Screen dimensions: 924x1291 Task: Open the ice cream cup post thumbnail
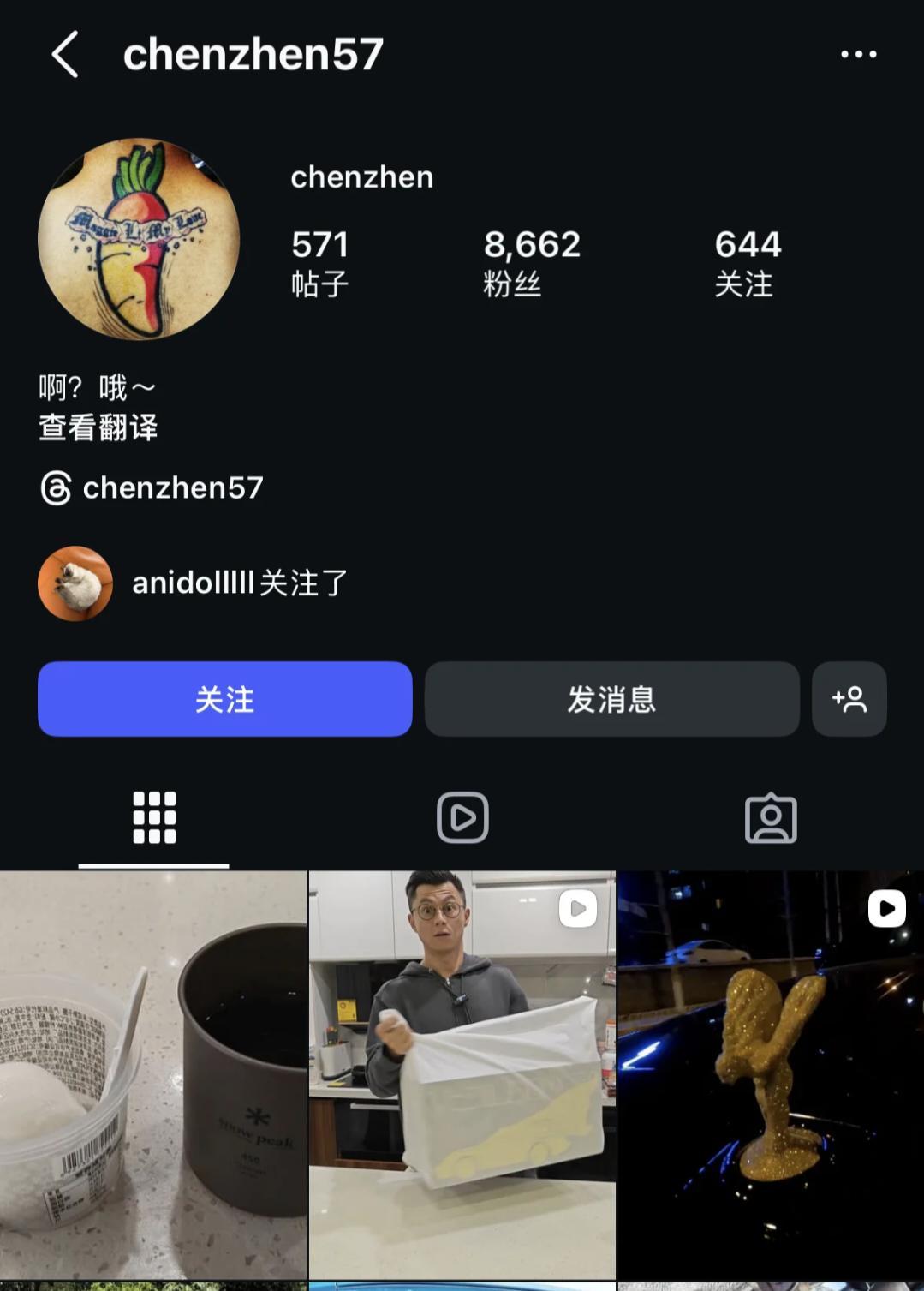coord(153,1071)
